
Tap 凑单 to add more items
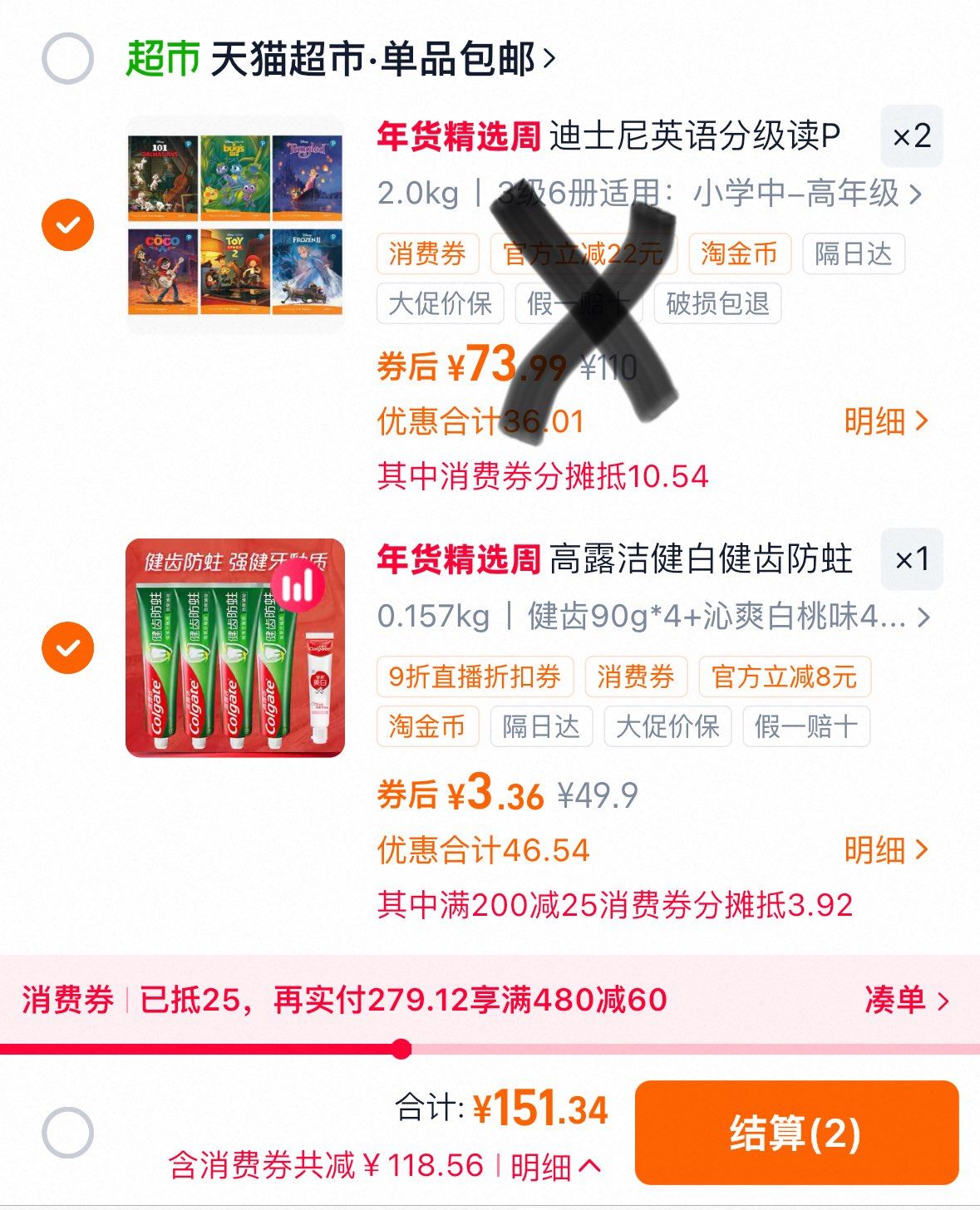(906, 1000)
